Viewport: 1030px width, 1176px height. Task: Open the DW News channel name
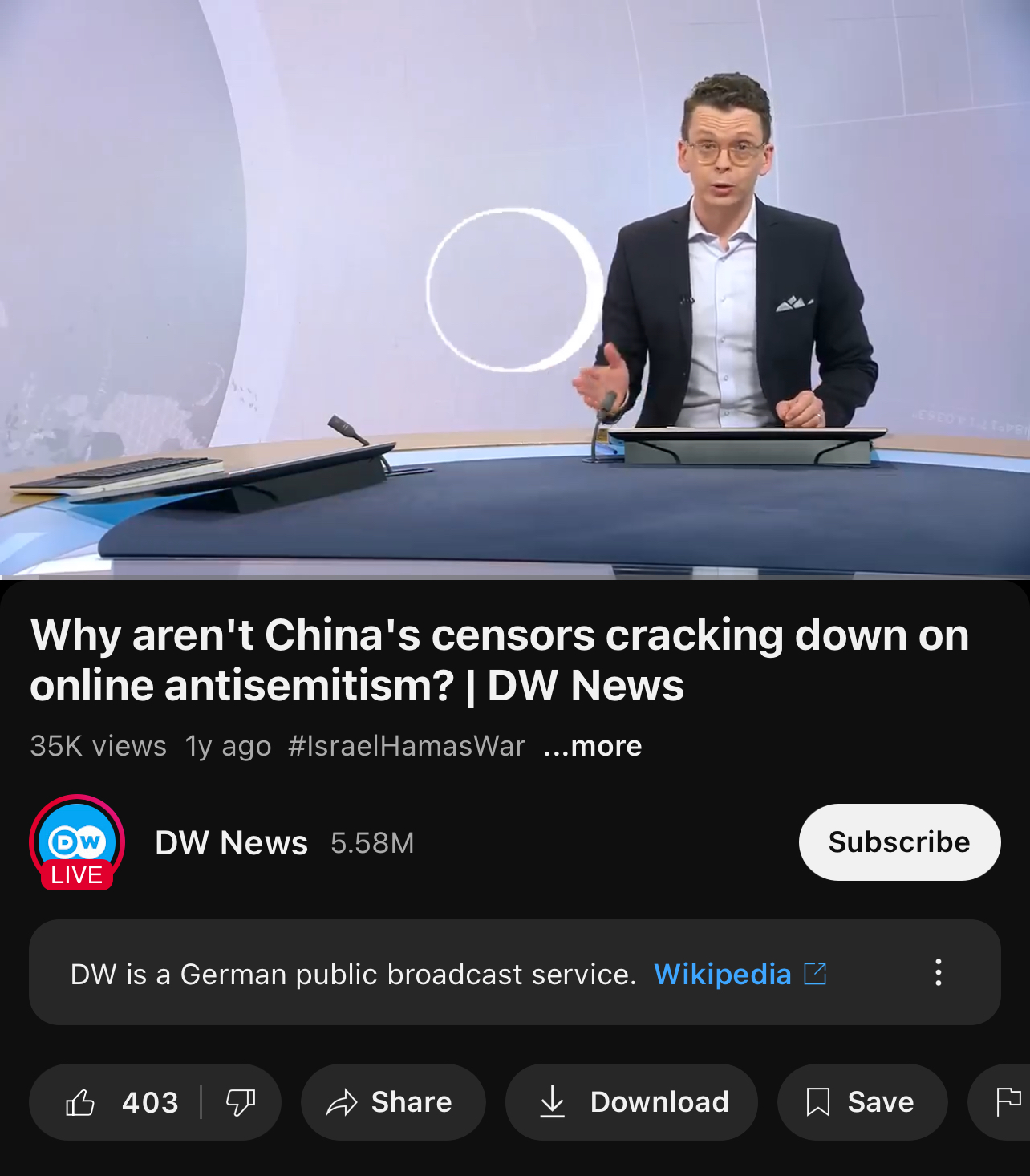(231, 843)
